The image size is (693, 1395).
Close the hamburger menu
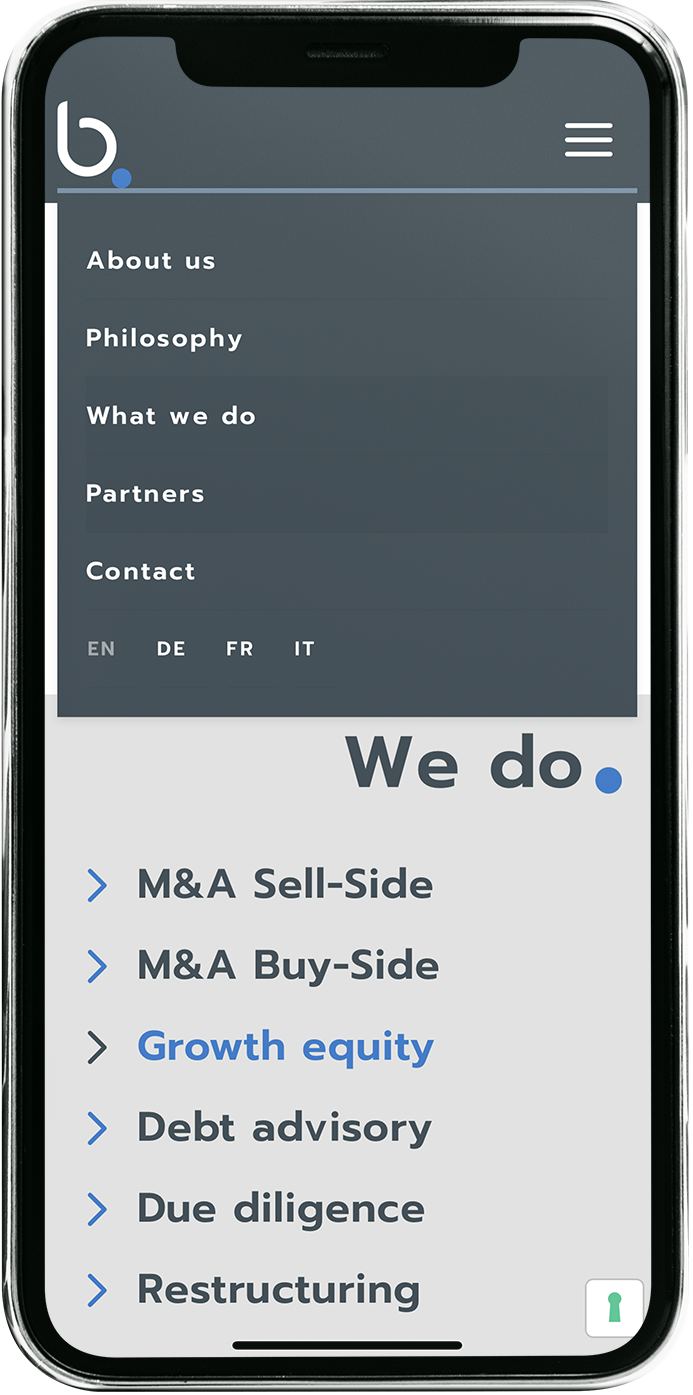[x=588, y=140]
